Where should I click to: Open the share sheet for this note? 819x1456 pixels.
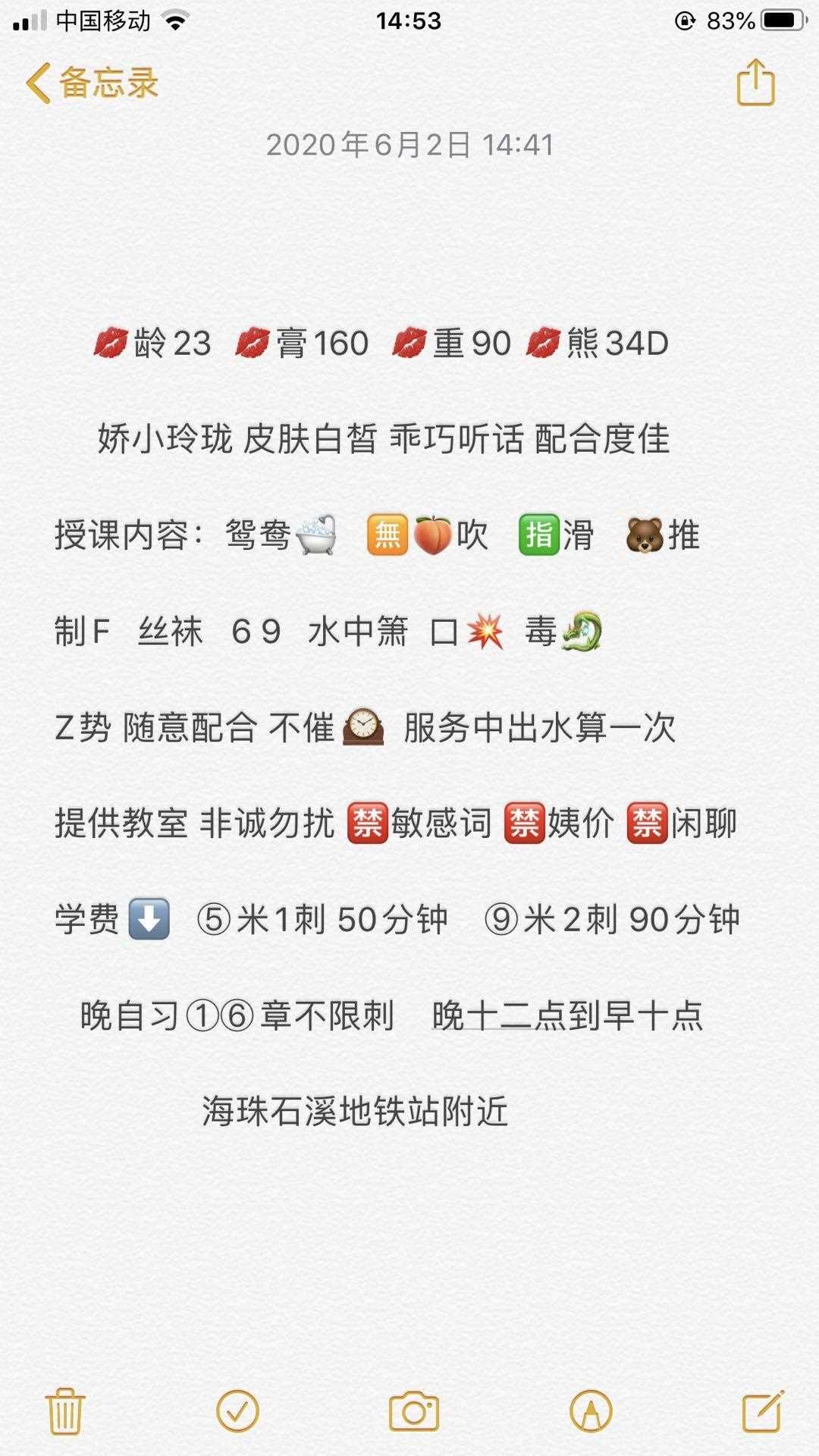[755, 83]
